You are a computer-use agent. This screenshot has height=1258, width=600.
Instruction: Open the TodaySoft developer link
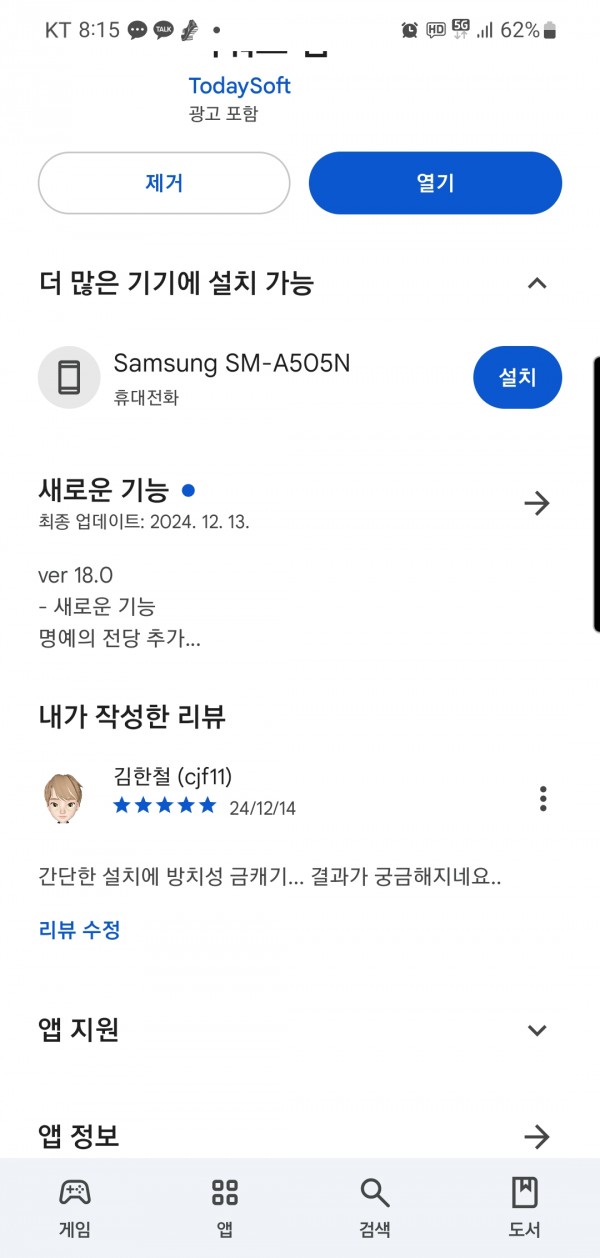point(240,86)
